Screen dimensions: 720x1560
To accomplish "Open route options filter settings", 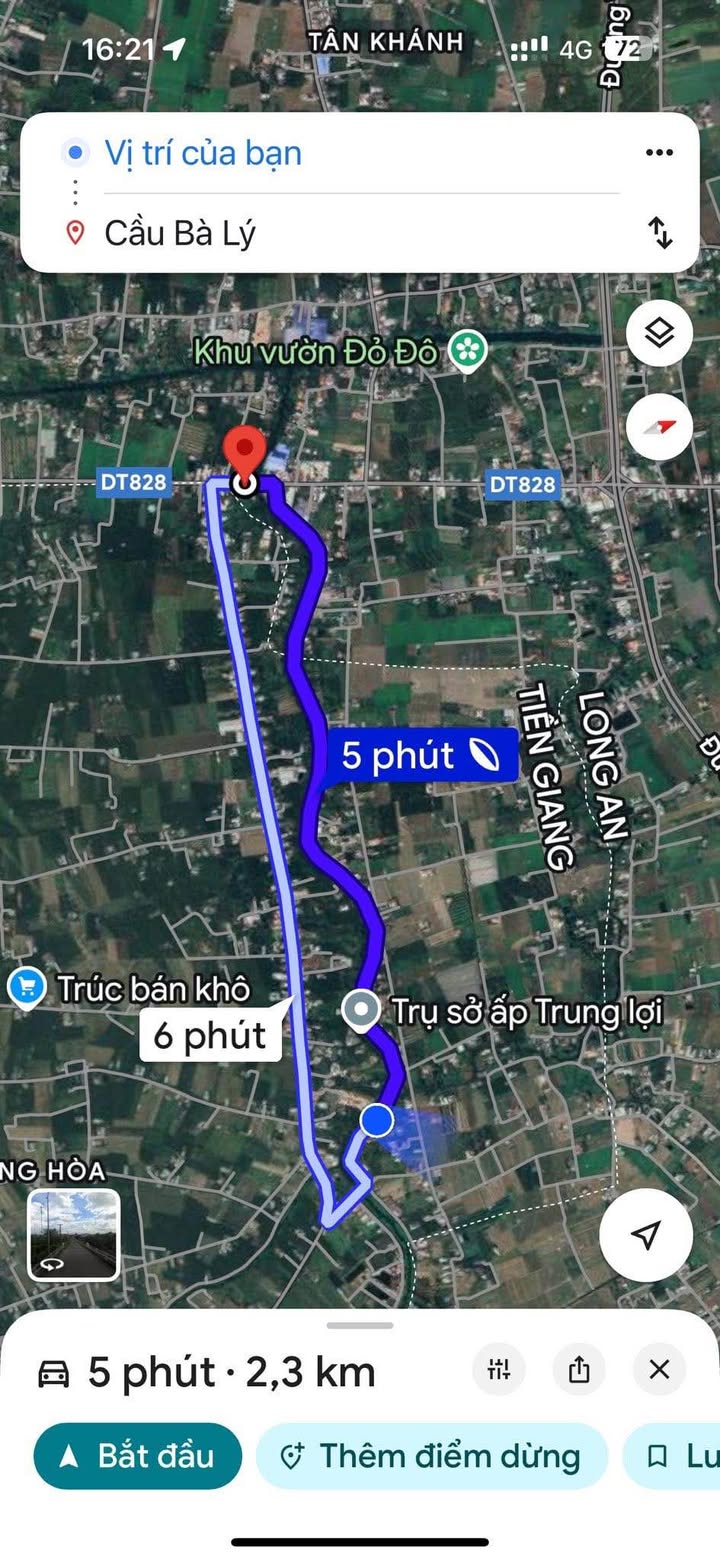I will tap(499, 1370).
